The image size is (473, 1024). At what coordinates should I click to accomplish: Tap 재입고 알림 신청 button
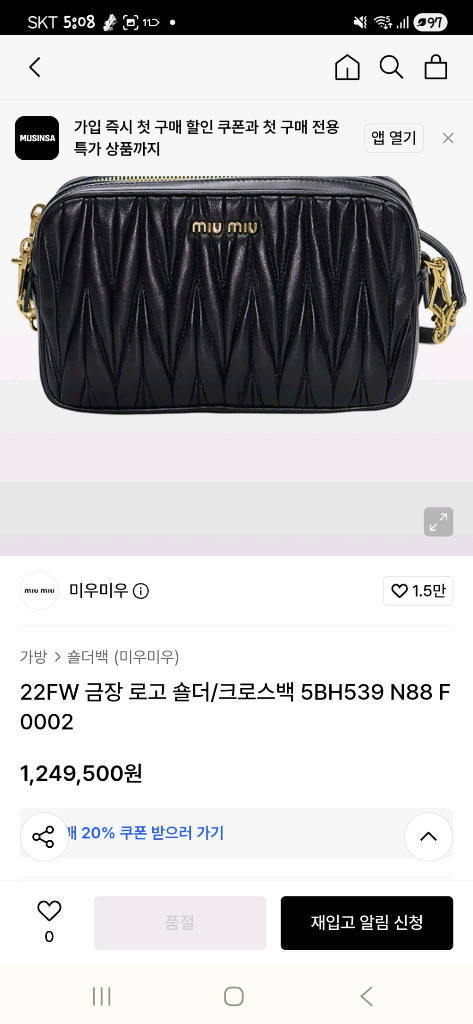[367, 923]
